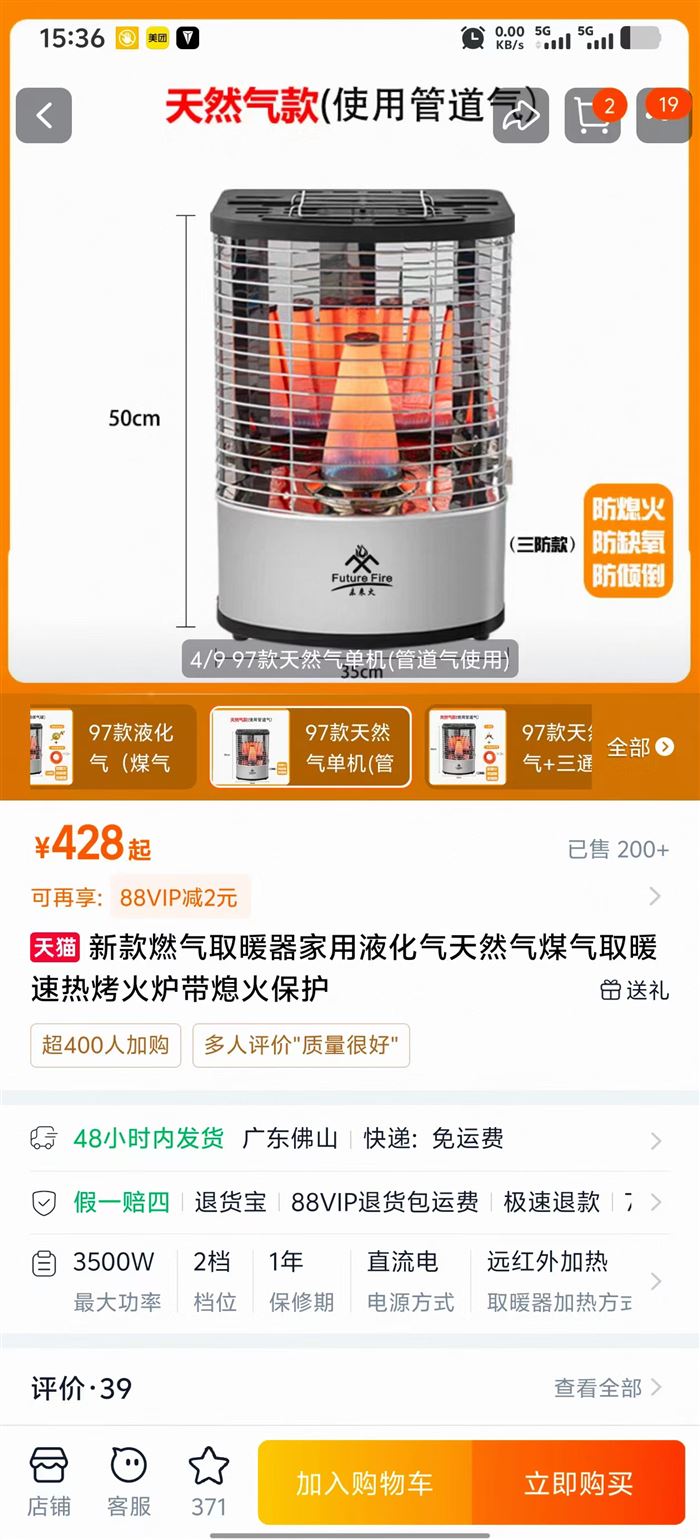View all reviews via 查看全部
The height and width of the screenshot is (1540, 700).
[x=608, y=1387]
